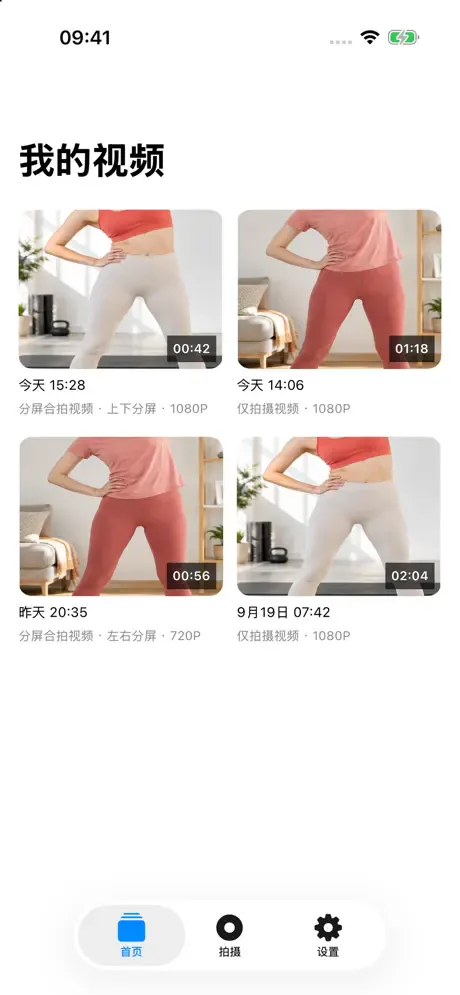Image resolution: width=460 pixels, height=995 pixels.
Task: Open the video recorded 今天 15:28
Action: [x=121, y=289]
